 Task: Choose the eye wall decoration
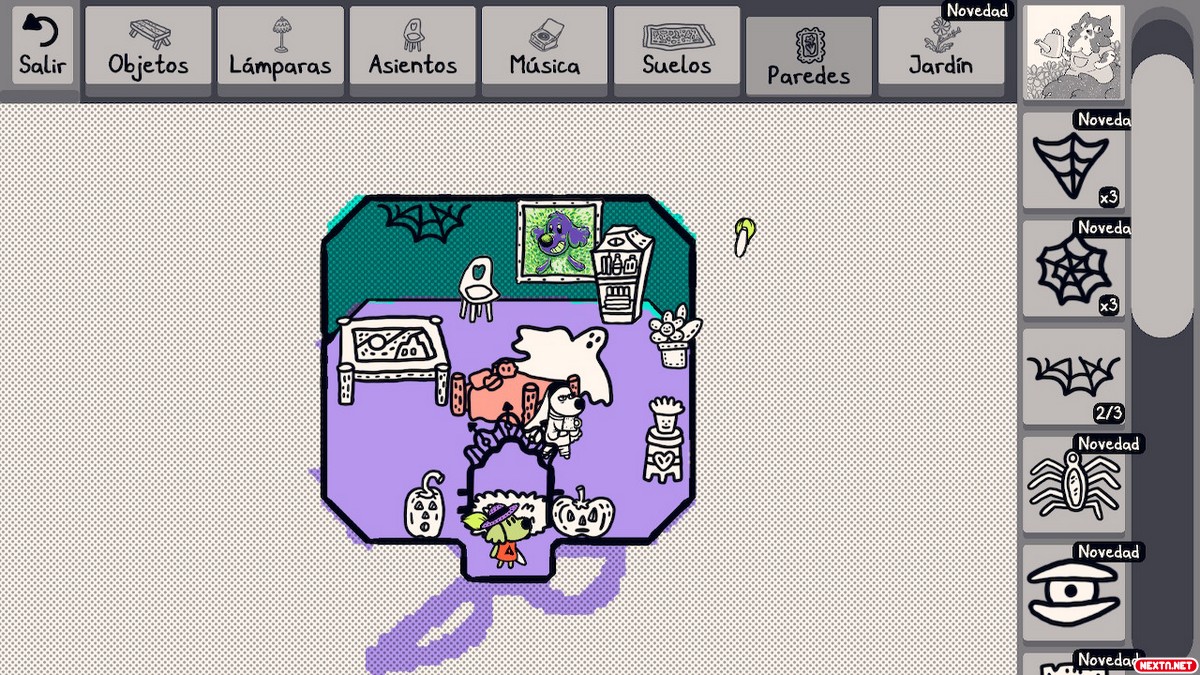pos(1073,592)
